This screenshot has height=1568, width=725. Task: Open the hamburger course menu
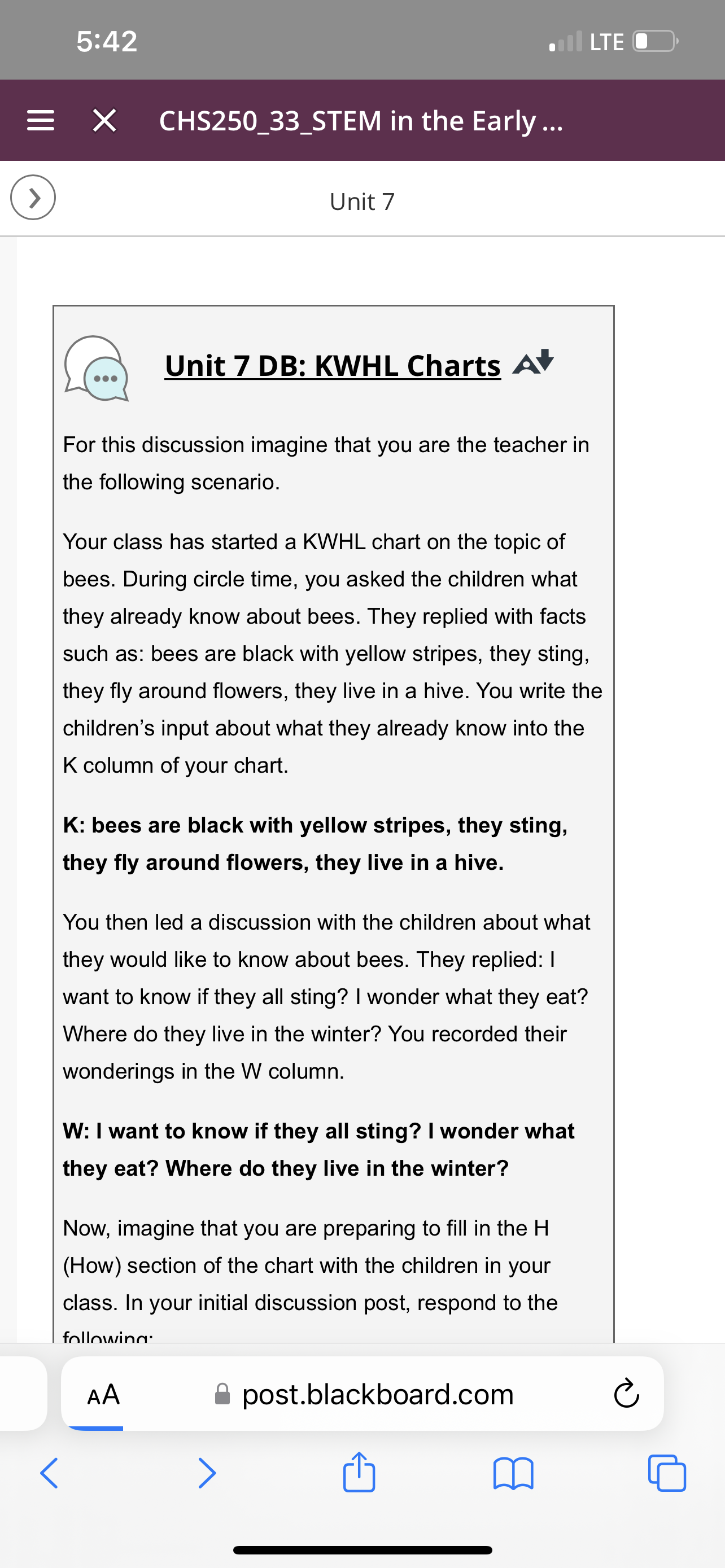[41, 121]
